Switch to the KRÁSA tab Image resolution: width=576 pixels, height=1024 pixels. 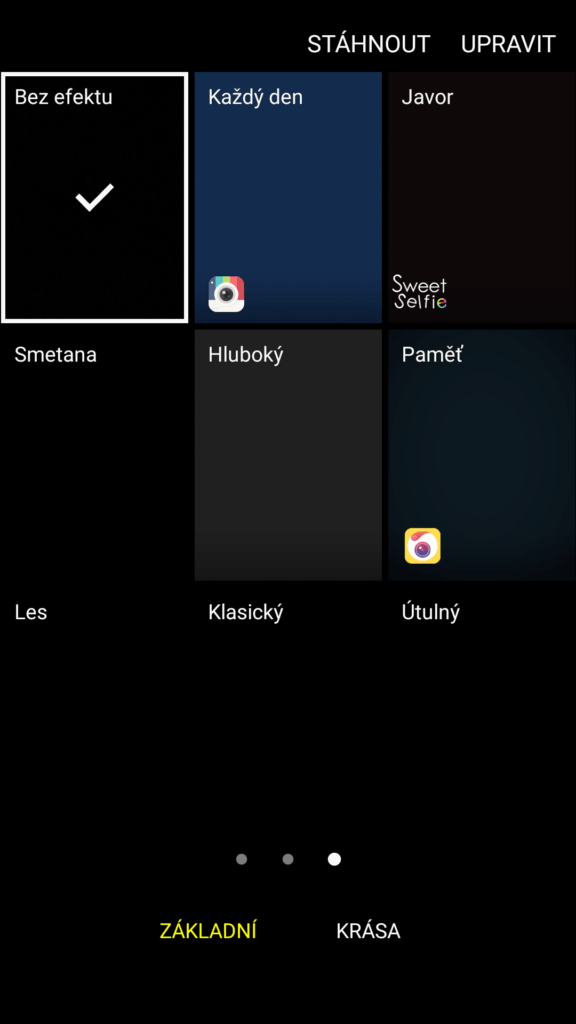point(368,931)
